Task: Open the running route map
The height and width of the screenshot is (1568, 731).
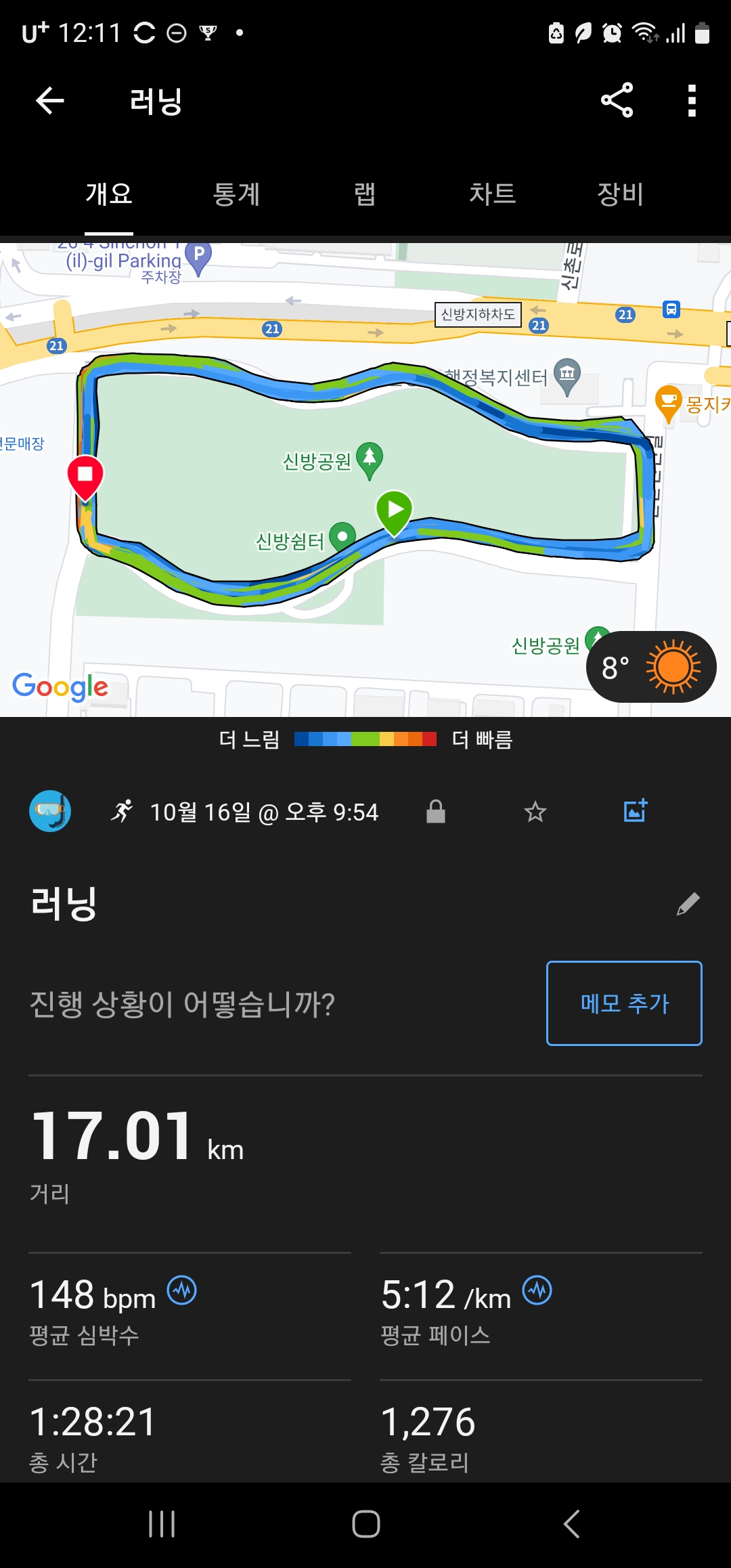Action: click(365, 479)
